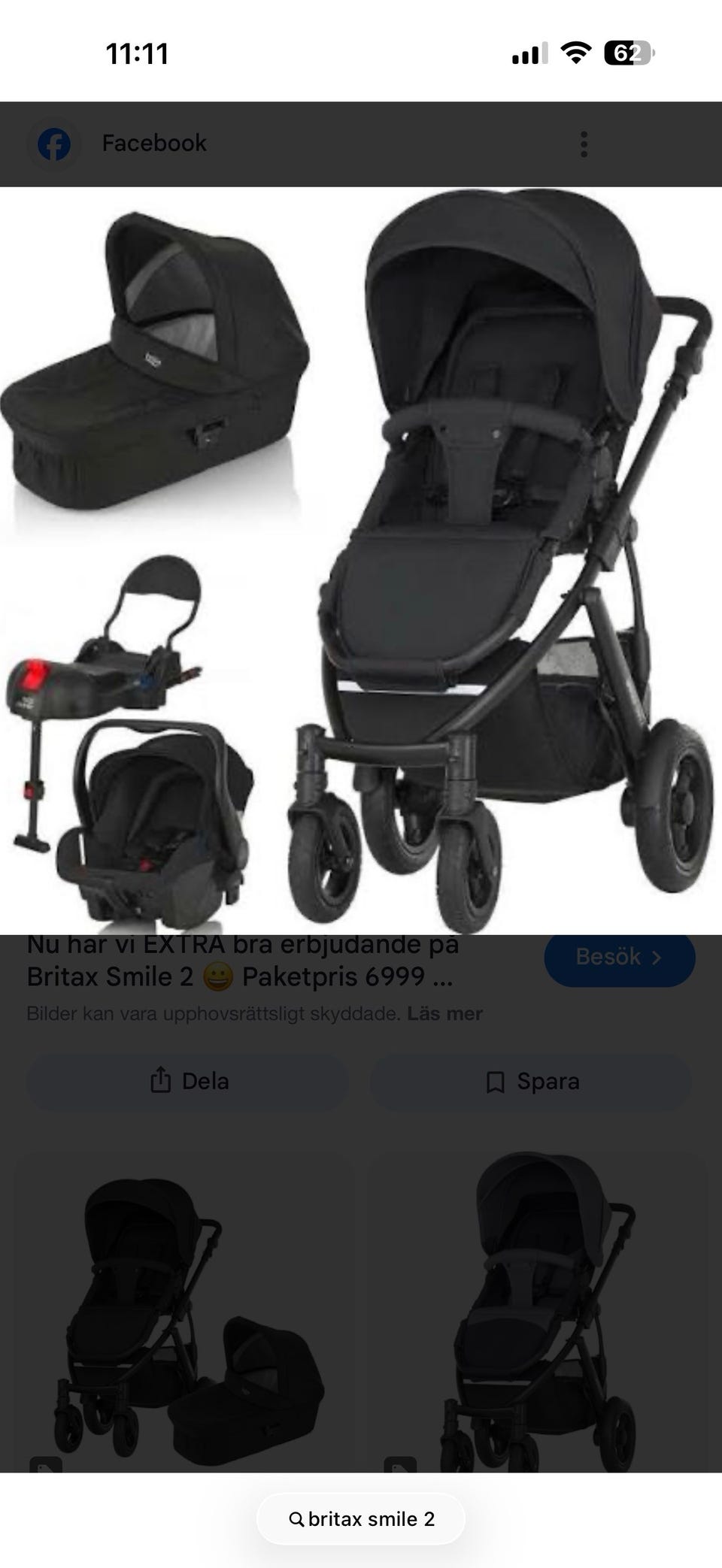Open the Läs mer link

(x=444, y=1013)
